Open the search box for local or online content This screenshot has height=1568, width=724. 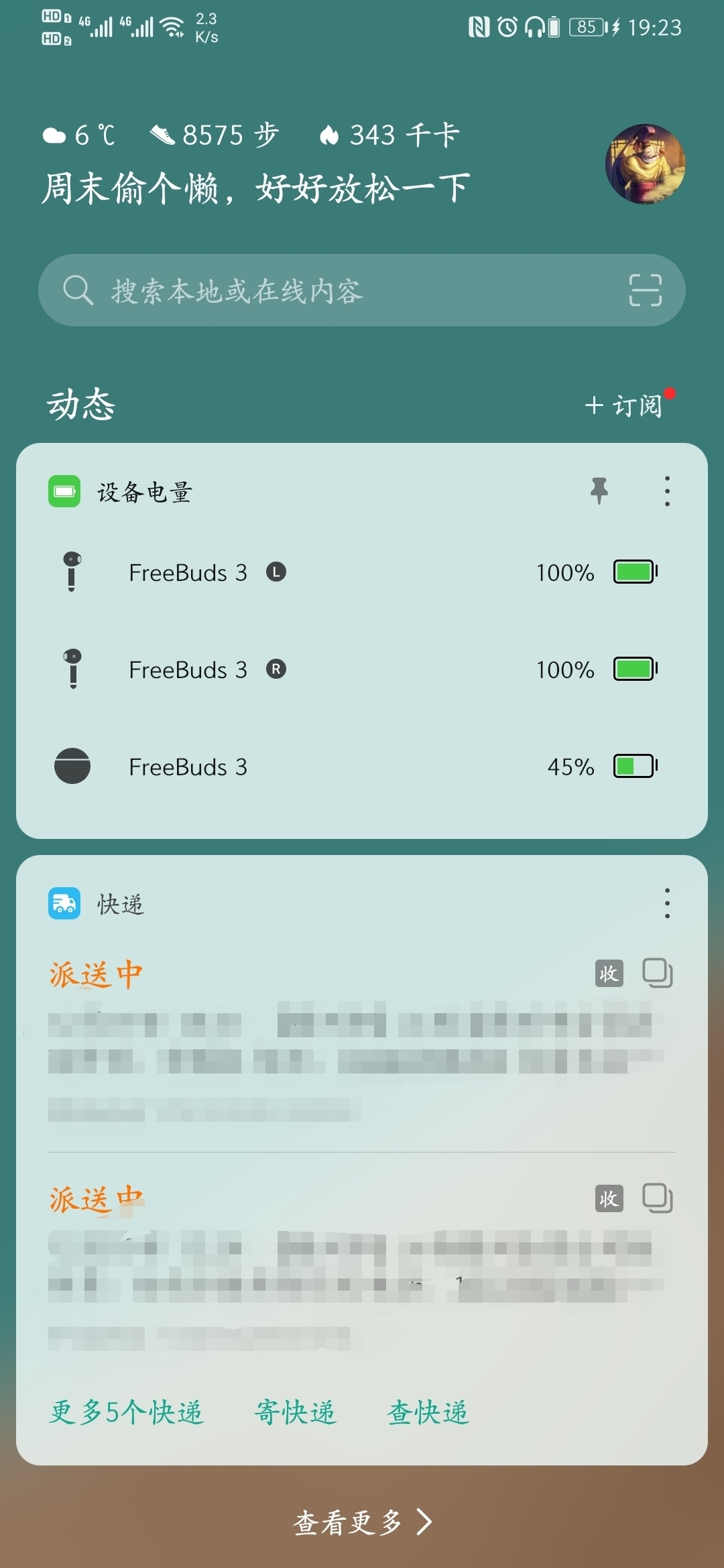point(362,290)
